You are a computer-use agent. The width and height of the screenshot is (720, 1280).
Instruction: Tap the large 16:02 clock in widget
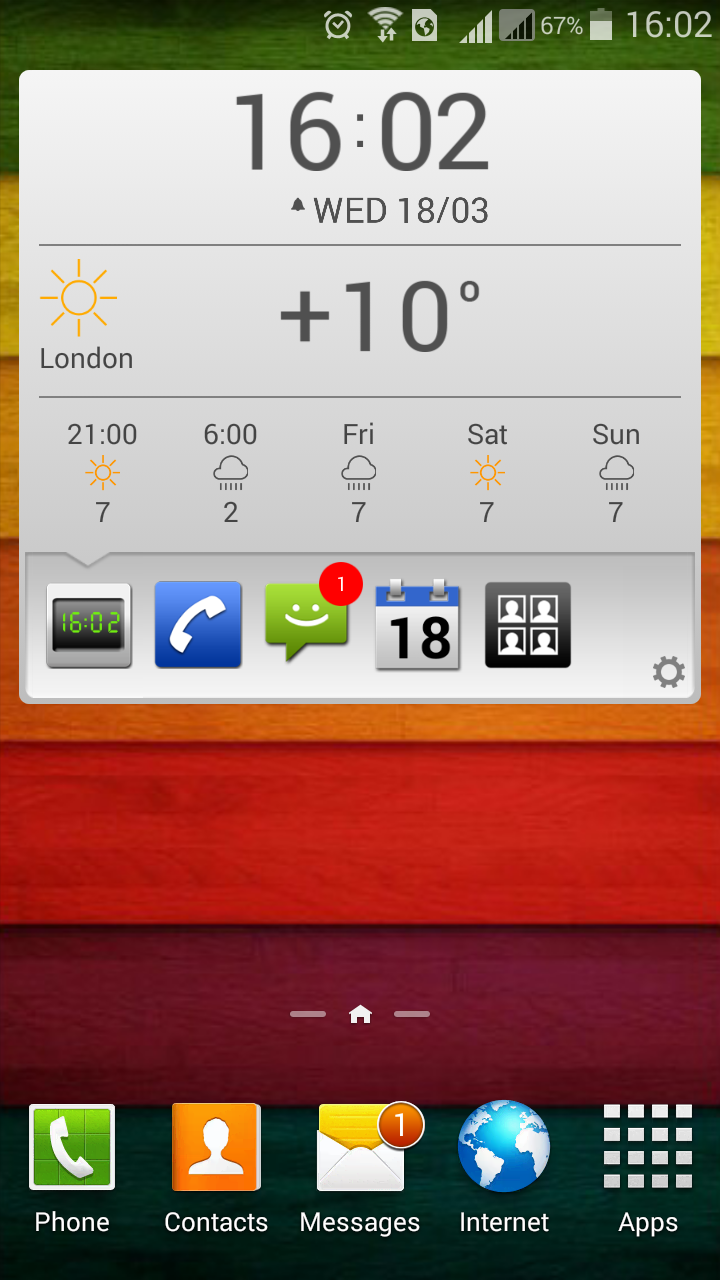coord(360,132)
